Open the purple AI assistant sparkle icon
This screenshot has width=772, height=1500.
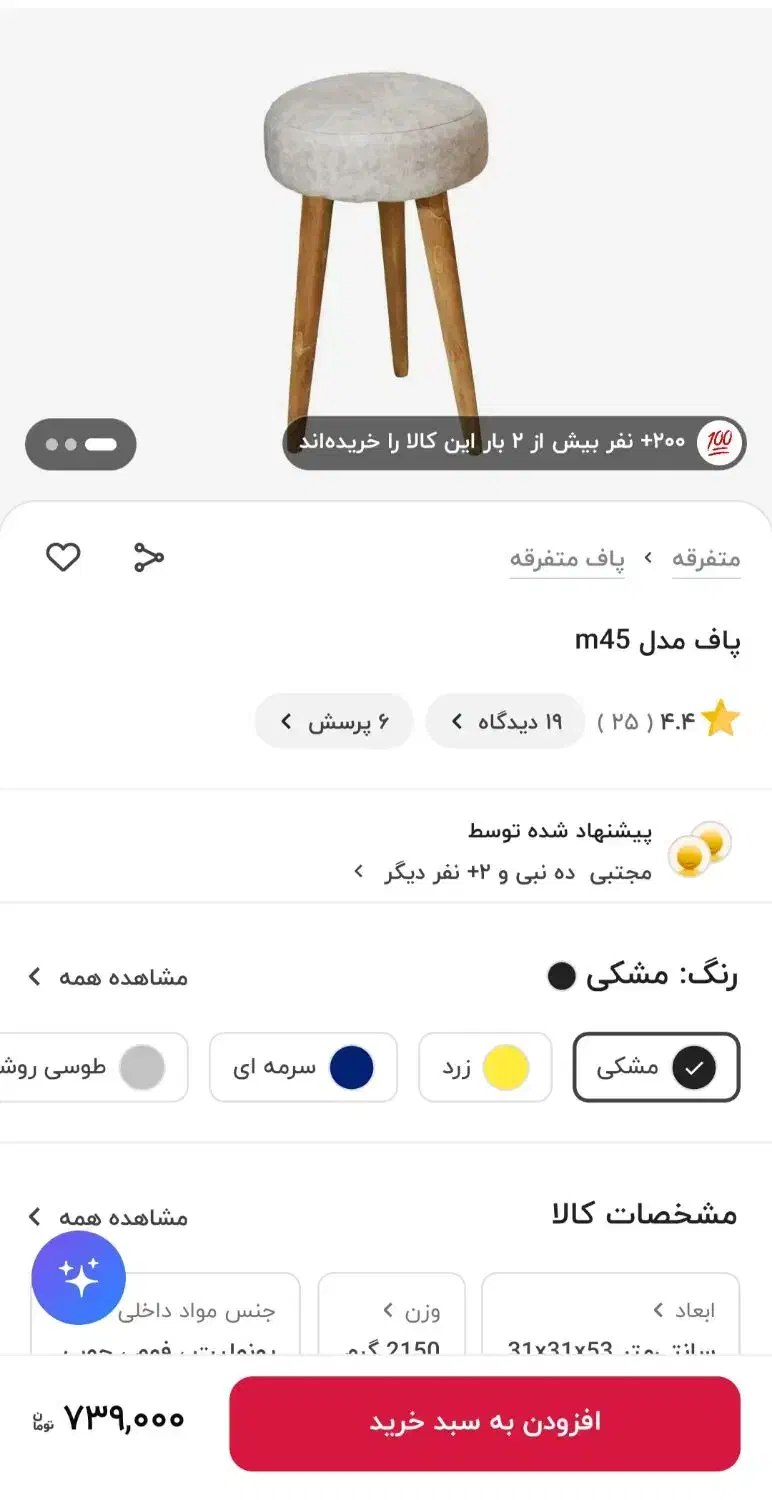point(78,1277)
